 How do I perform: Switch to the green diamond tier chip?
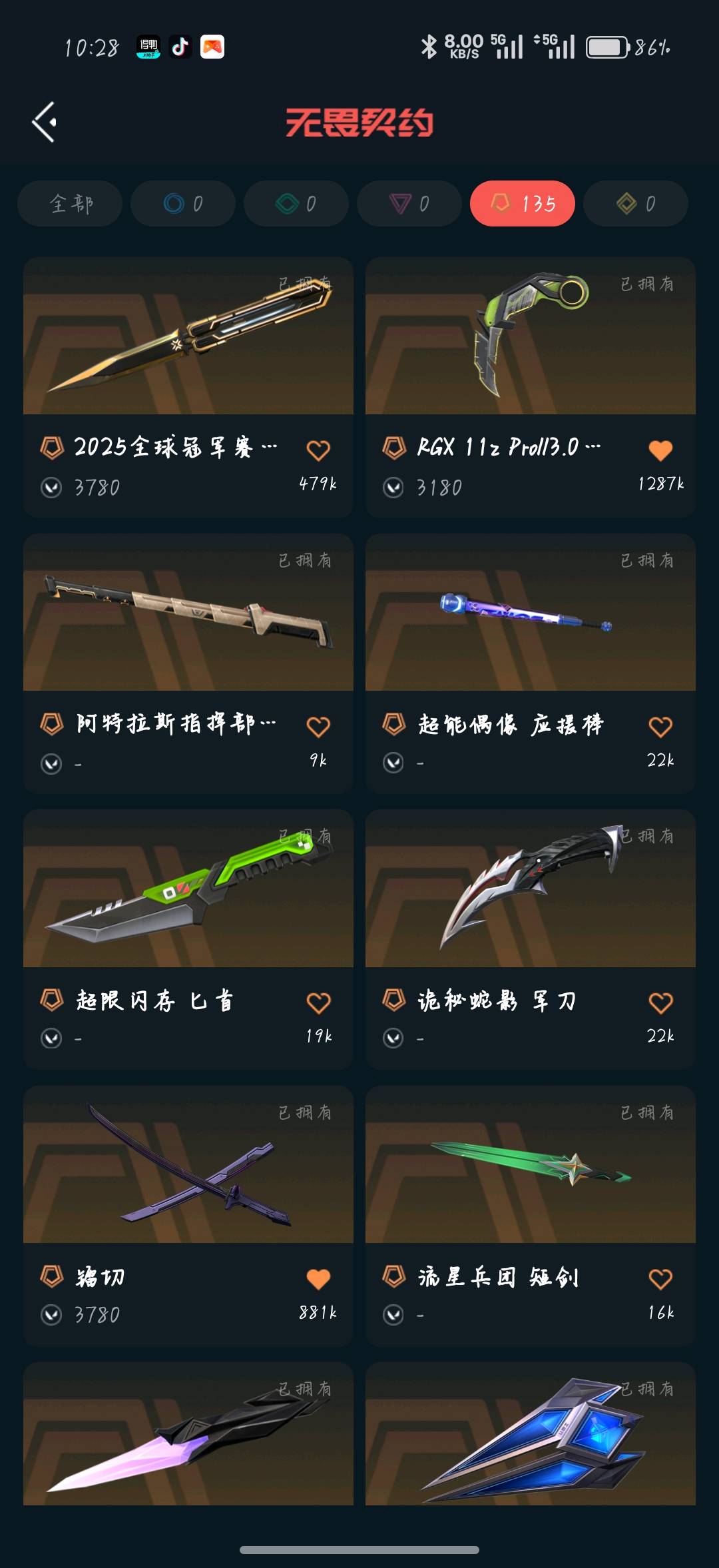296,203
